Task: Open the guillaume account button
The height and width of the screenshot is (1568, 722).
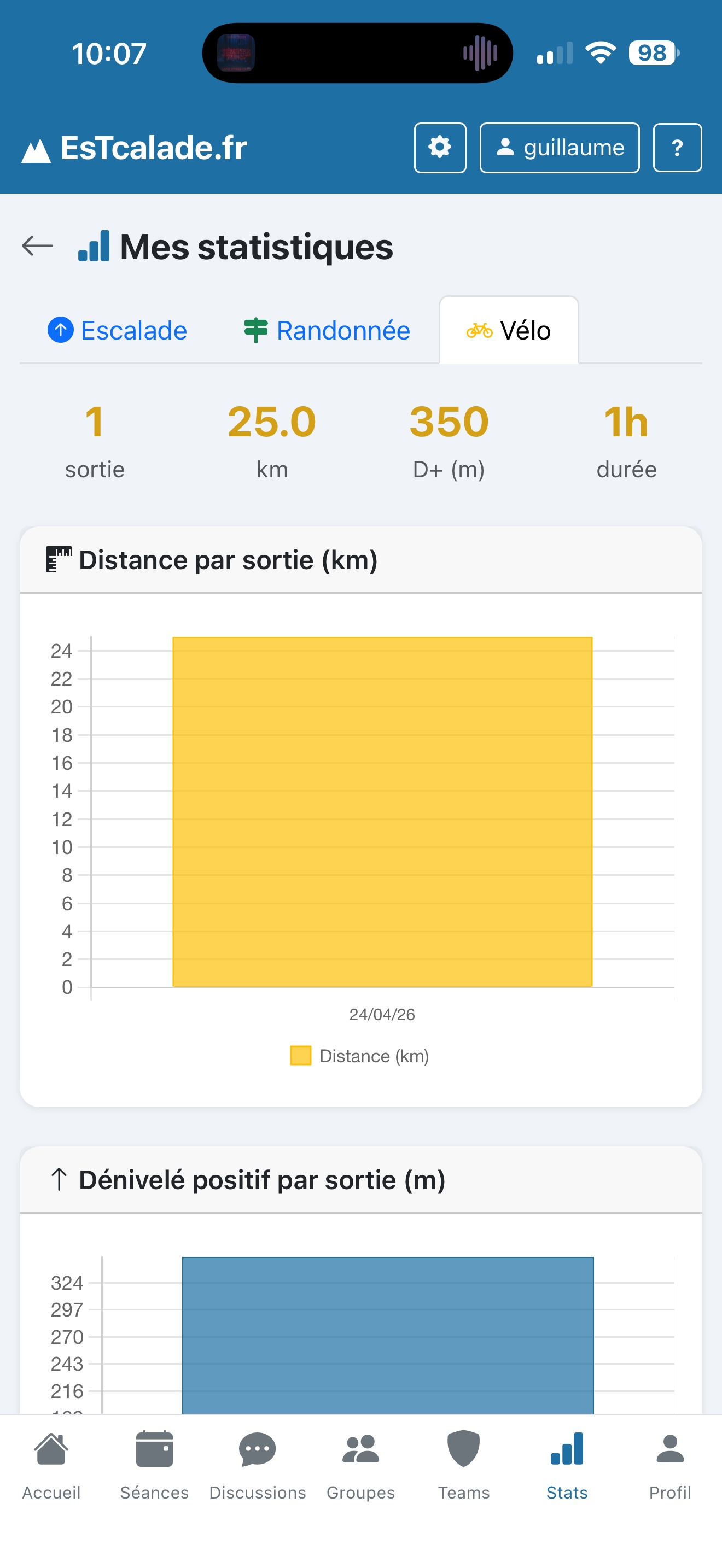Action: (558, 147)
